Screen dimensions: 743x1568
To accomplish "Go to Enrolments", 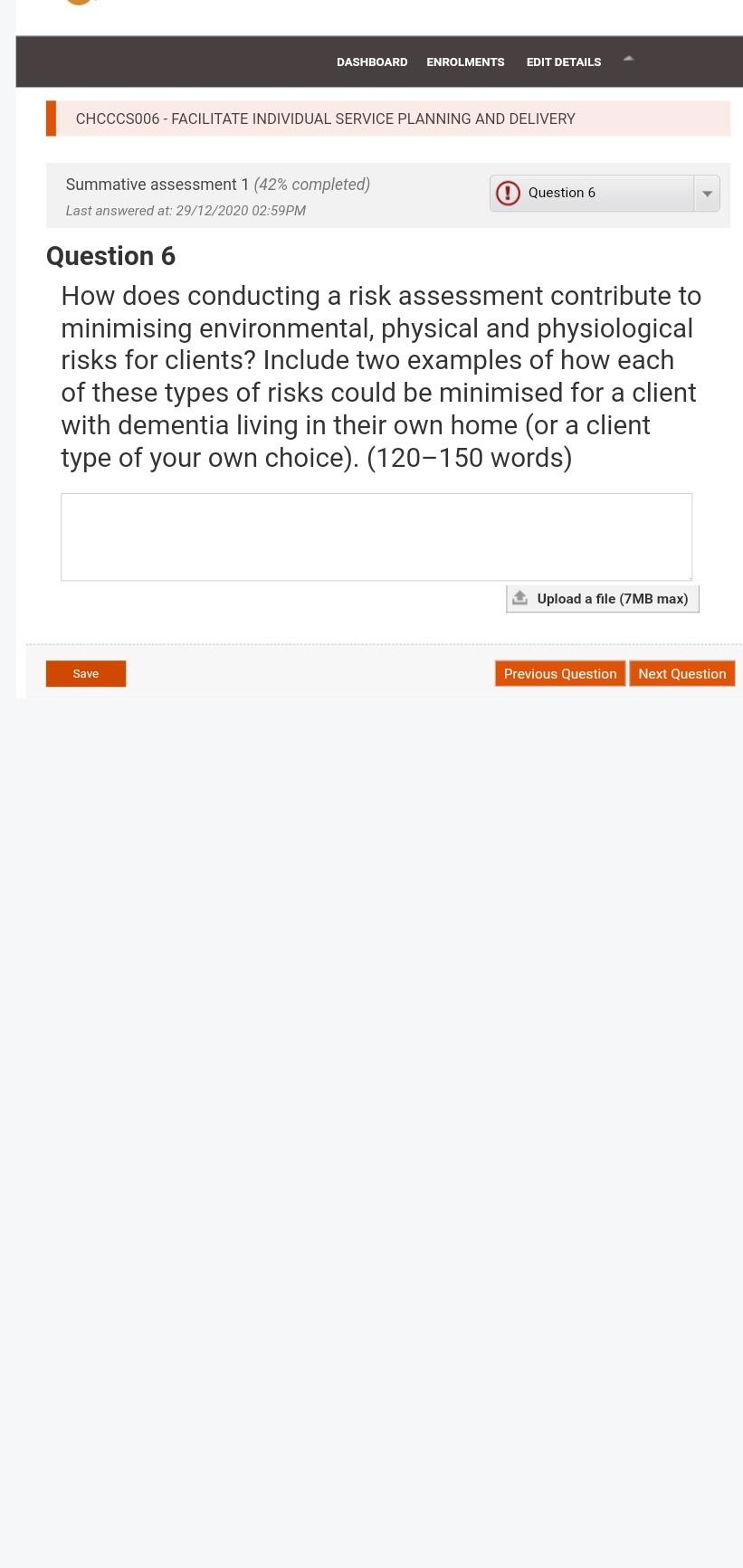I will pos(465,62).
